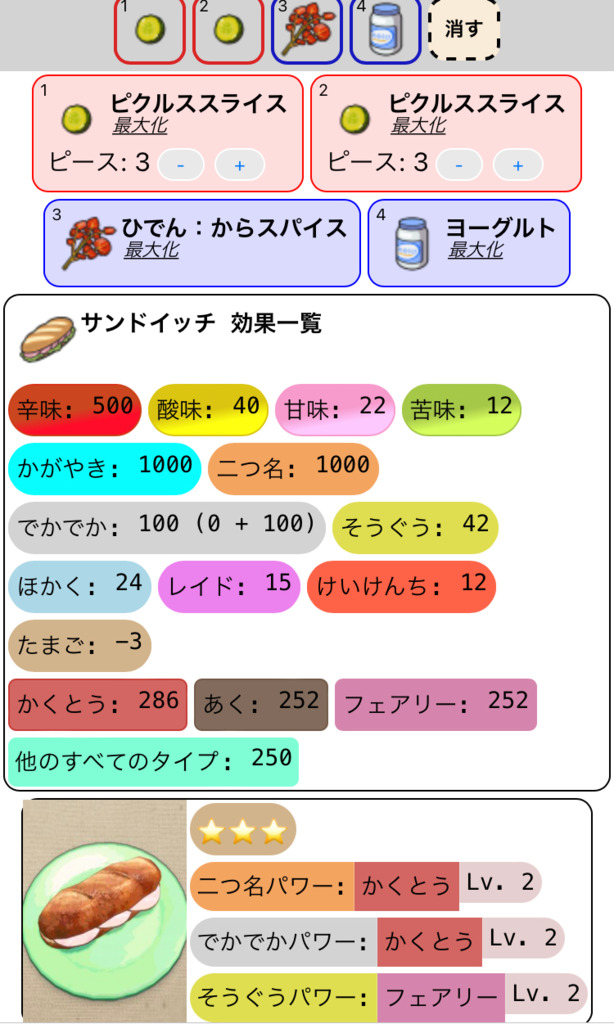
Task: Decrease pieces of second ピクルススライス
Action: 459,165
